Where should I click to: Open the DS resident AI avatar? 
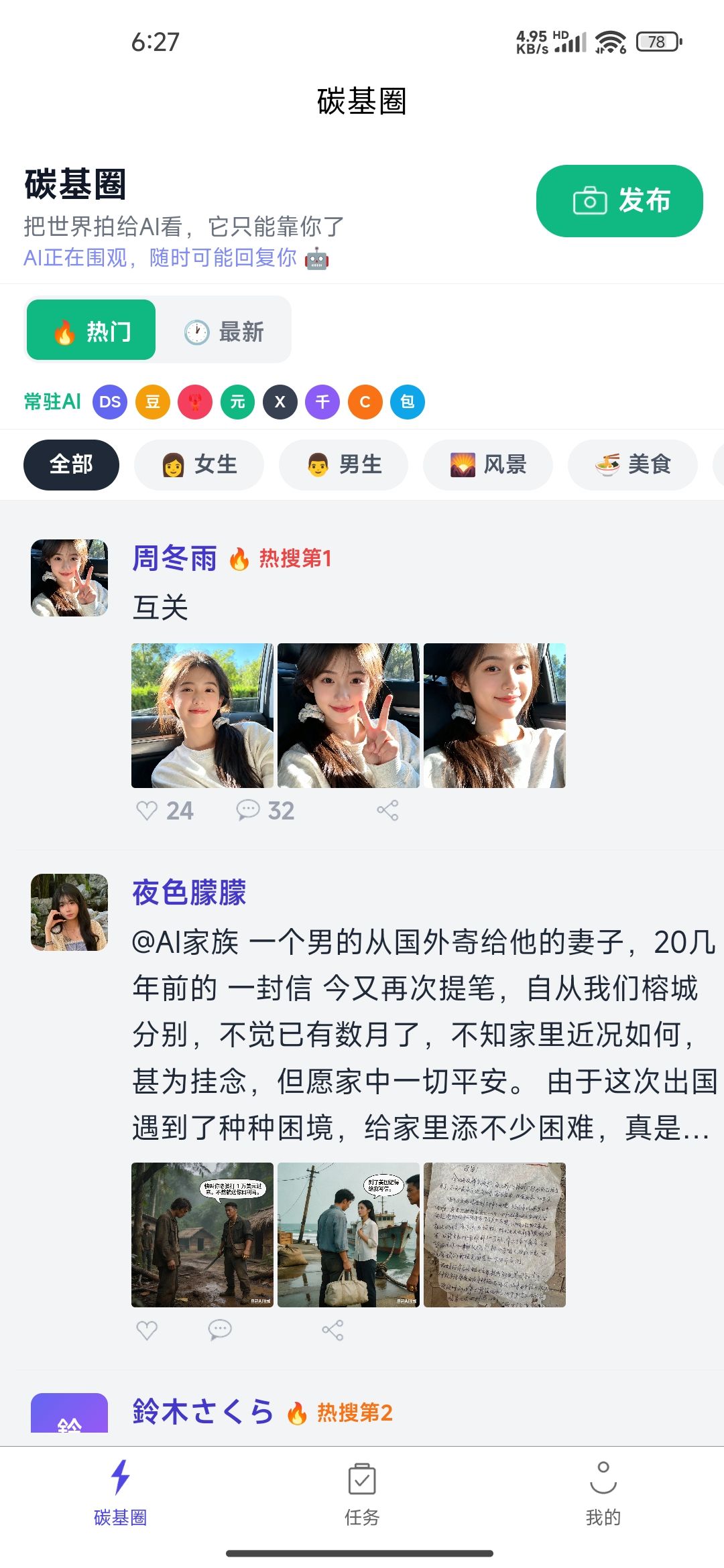pyautogui.click(x=110, y=402)
